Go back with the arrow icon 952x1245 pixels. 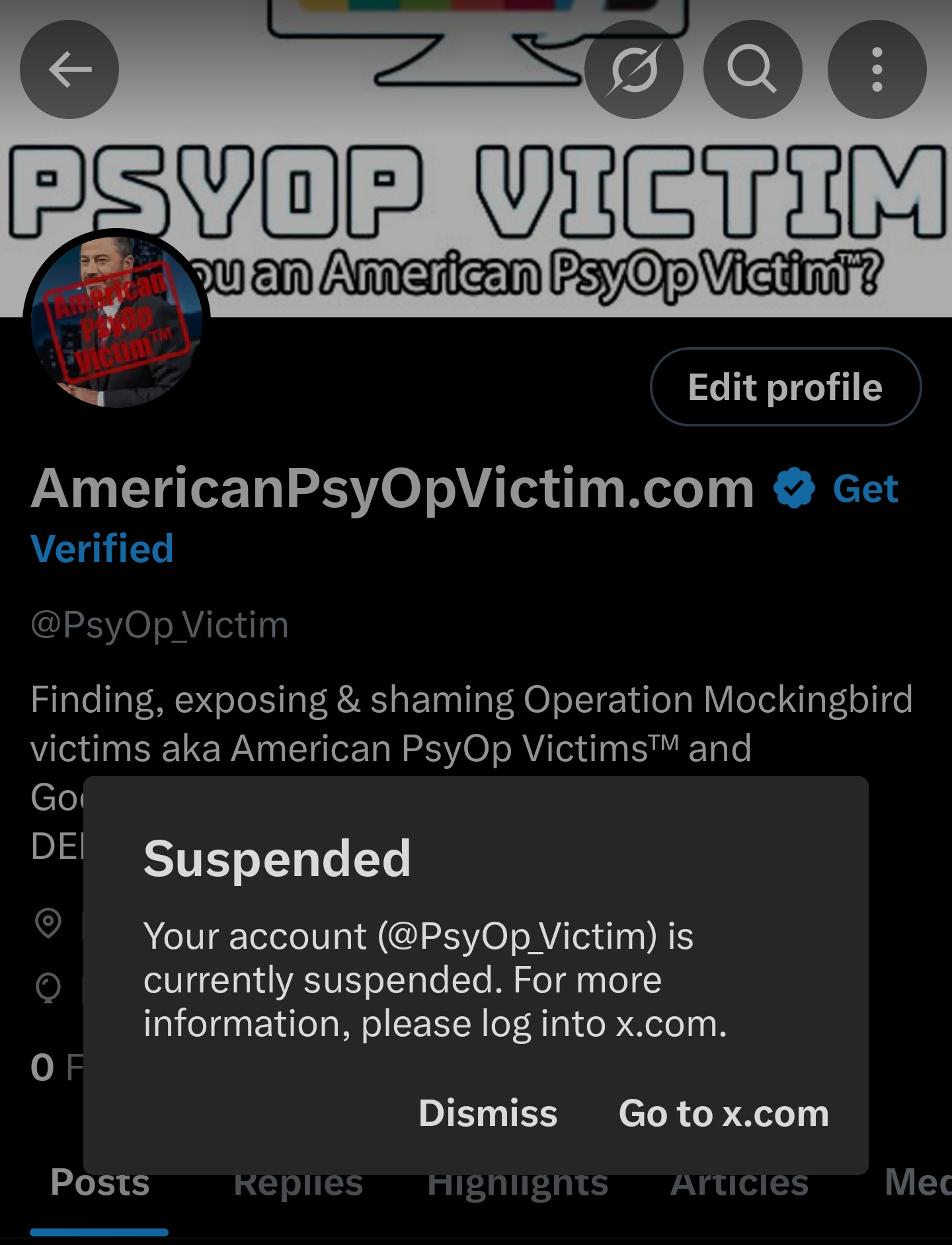click(x=69, y=69)
